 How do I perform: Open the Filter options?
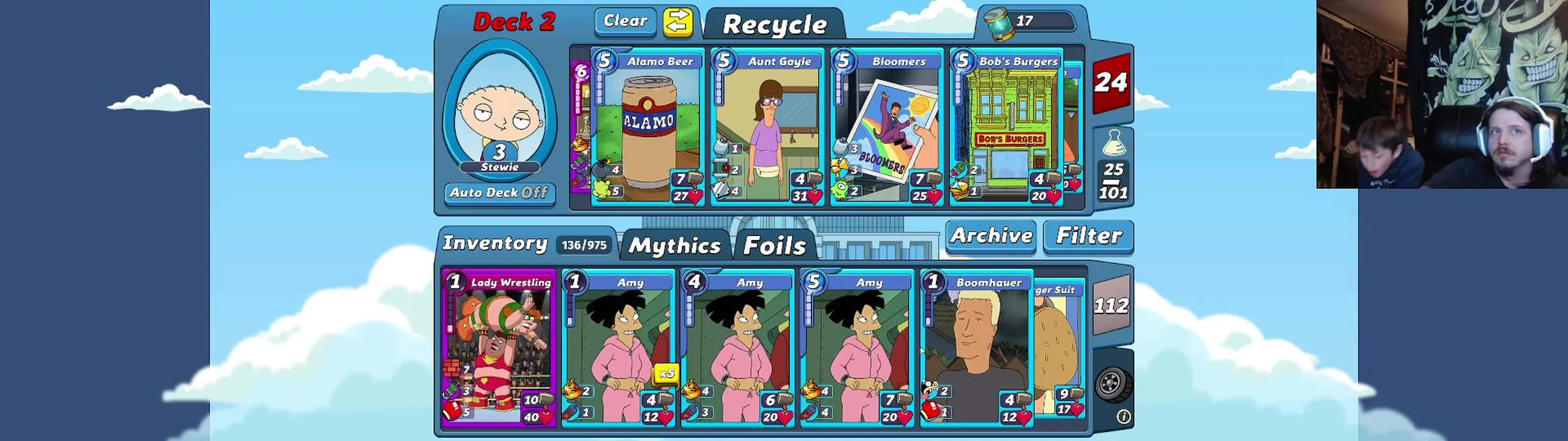point(1088,236)
